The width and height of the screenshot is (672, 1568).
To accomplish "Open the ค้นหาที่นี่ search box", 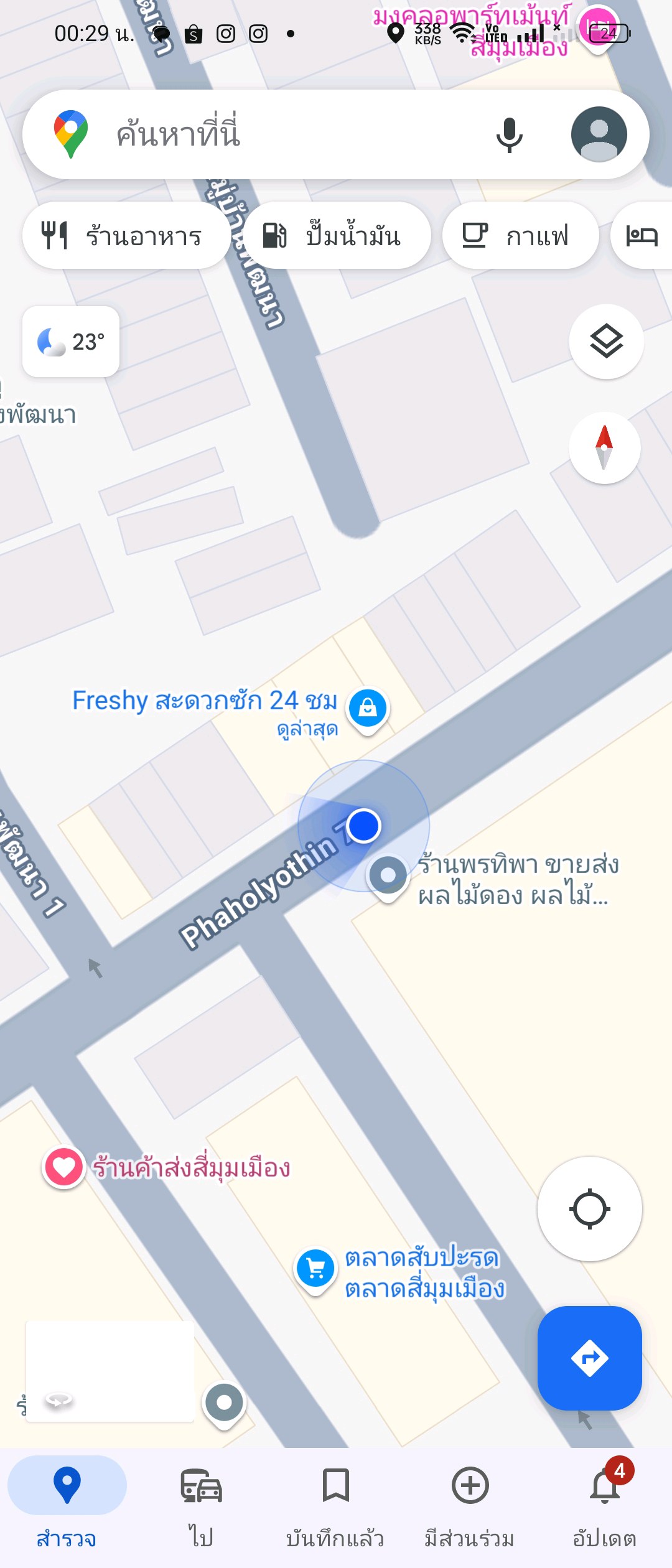I will pyautogui.click(x=280, y=134).
